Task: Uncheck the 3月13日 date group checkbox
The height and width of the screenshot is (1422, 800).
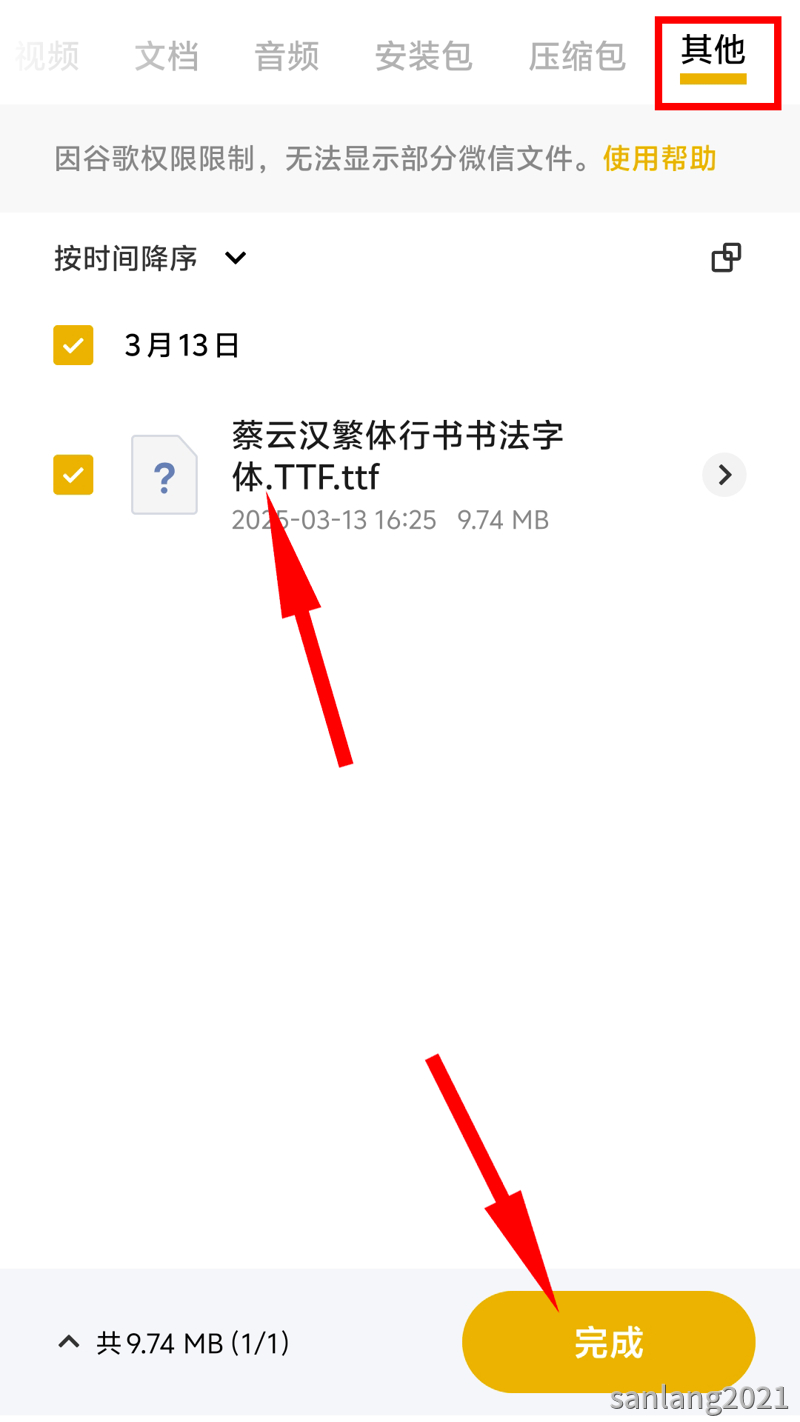Action: [x=73, y=345]
